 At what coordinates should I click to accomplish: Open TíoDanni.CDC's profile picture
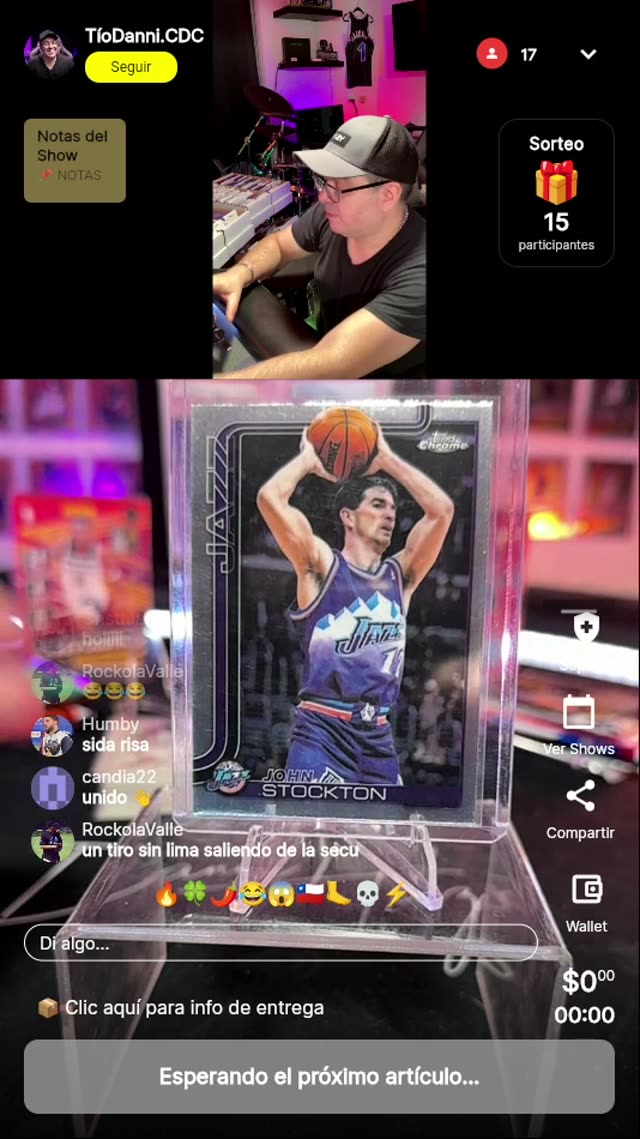[50, 54]
